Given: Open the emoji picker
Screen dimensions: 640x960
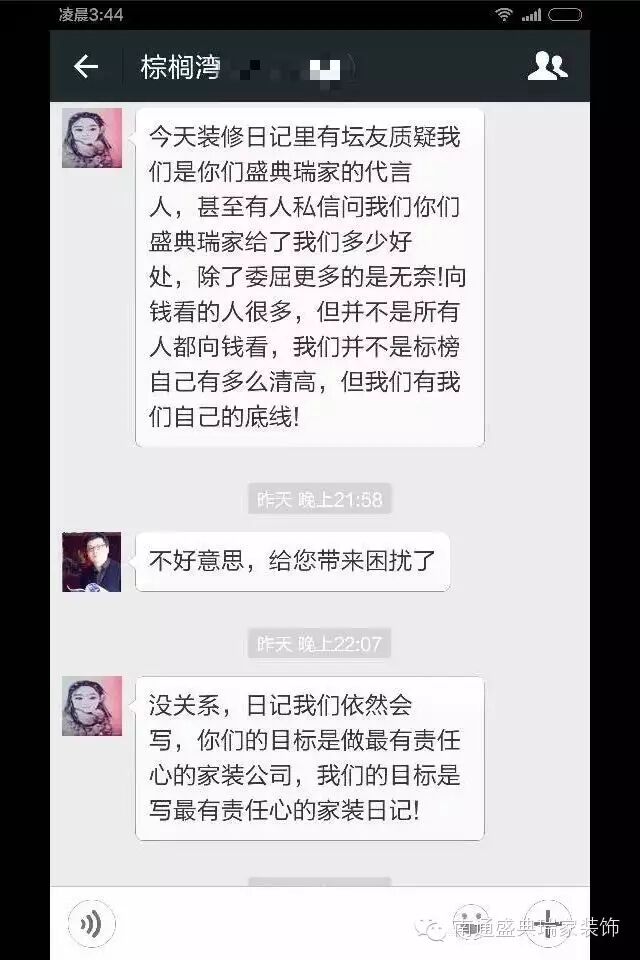Looking at the screenshot, I should click(471, 922).
